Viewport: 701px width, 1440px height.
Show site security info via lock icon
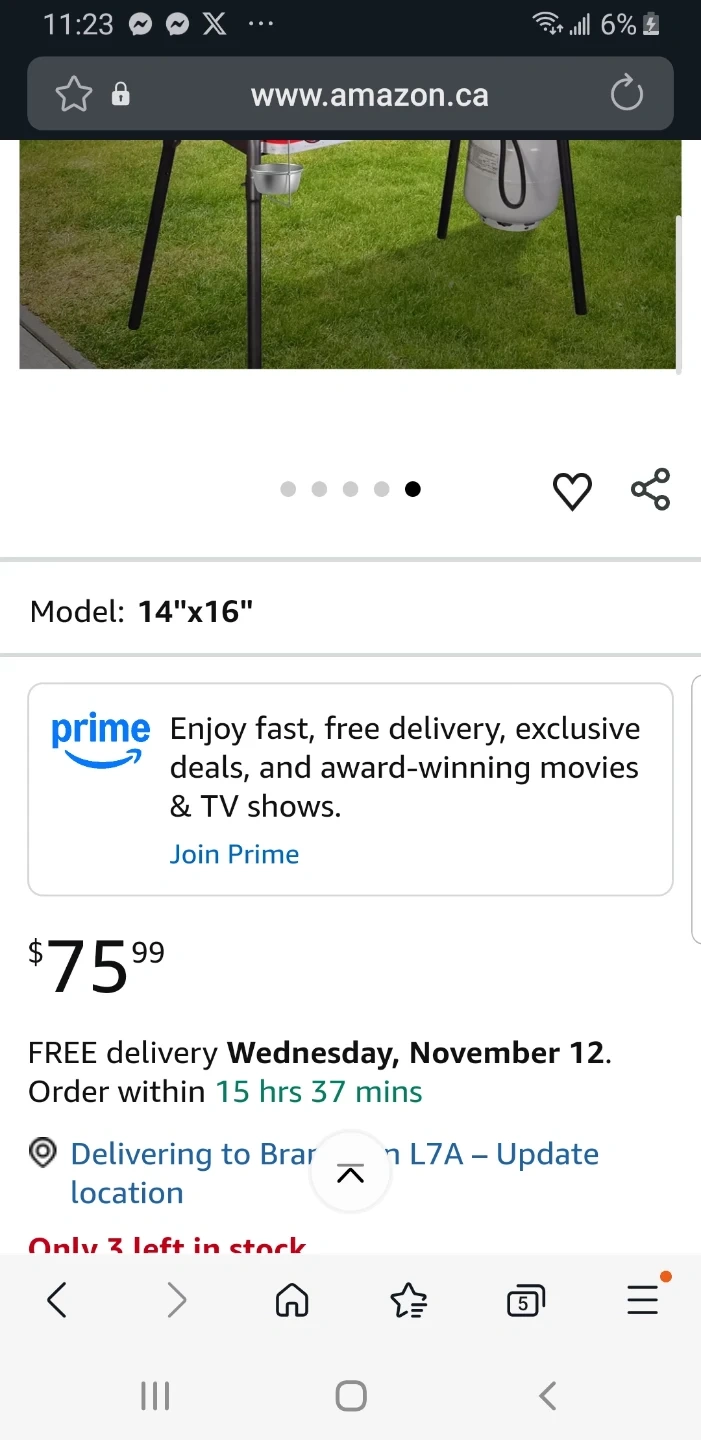click(x=121, y=95)
